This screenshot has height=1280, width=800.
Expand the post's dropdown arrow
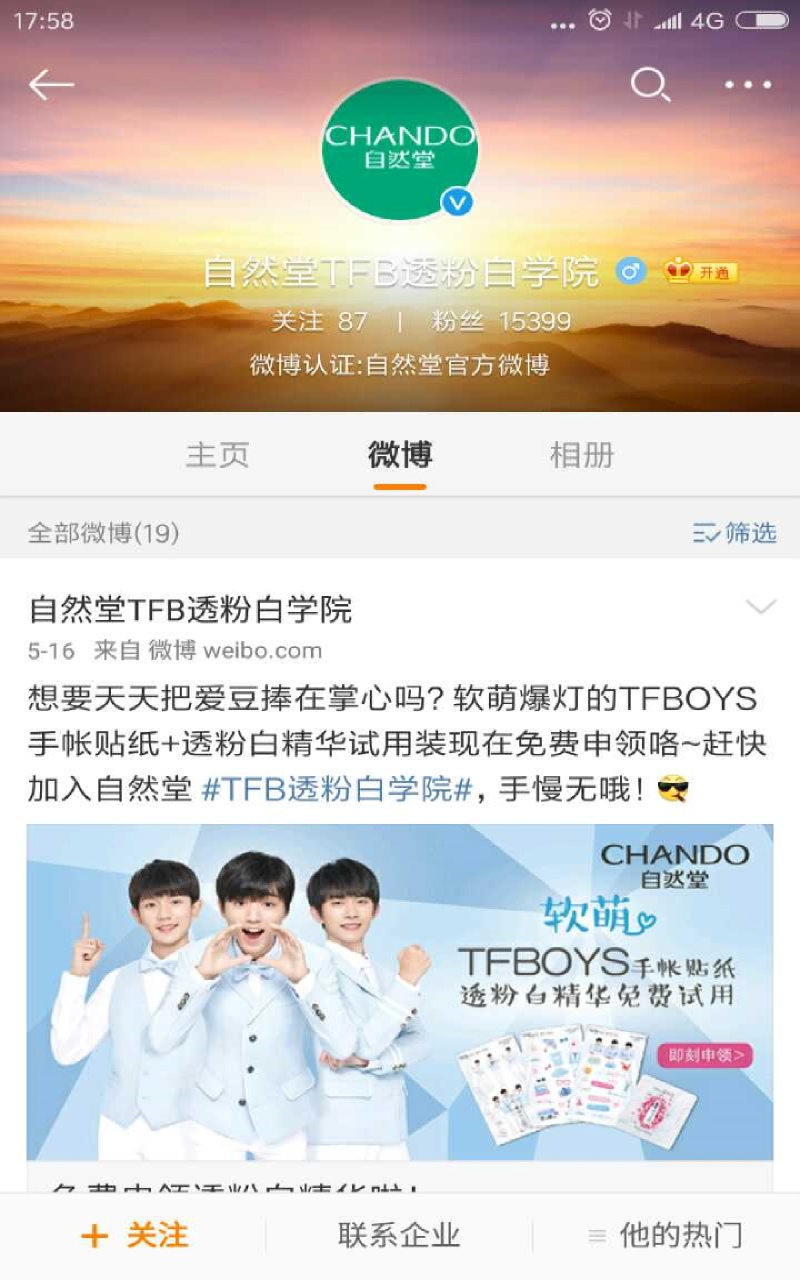click(761, 607)
